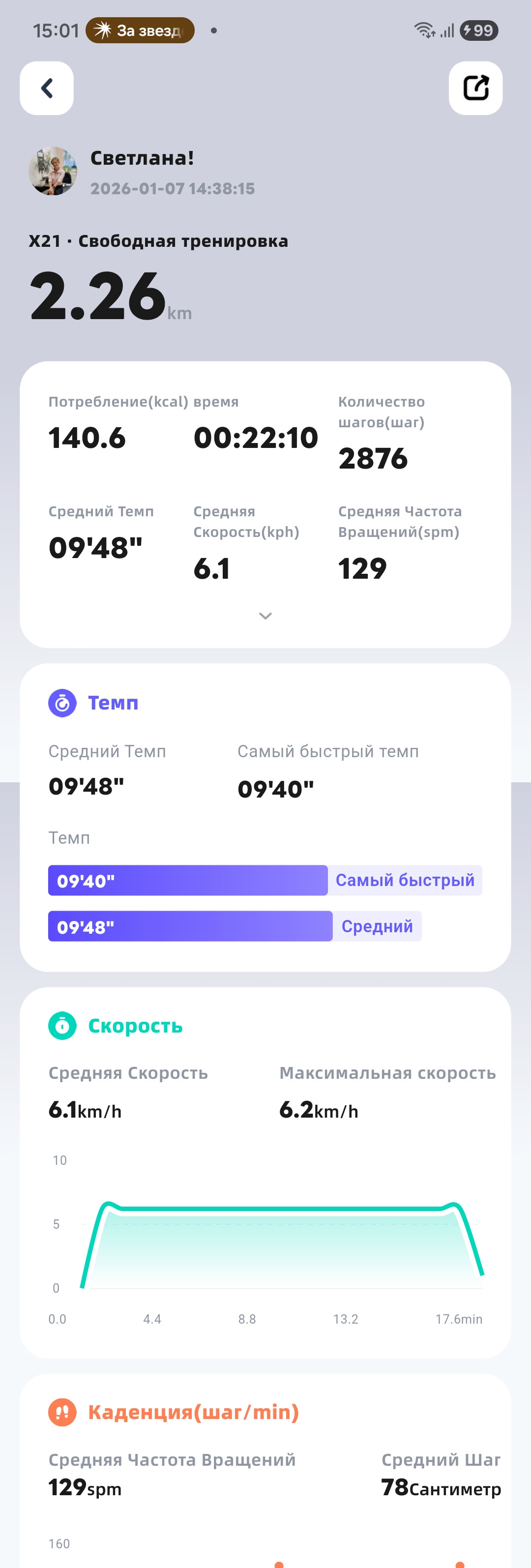Open Светлана's profile avatar
Viewport: 531px width, 1568px height.
[53, 171]
